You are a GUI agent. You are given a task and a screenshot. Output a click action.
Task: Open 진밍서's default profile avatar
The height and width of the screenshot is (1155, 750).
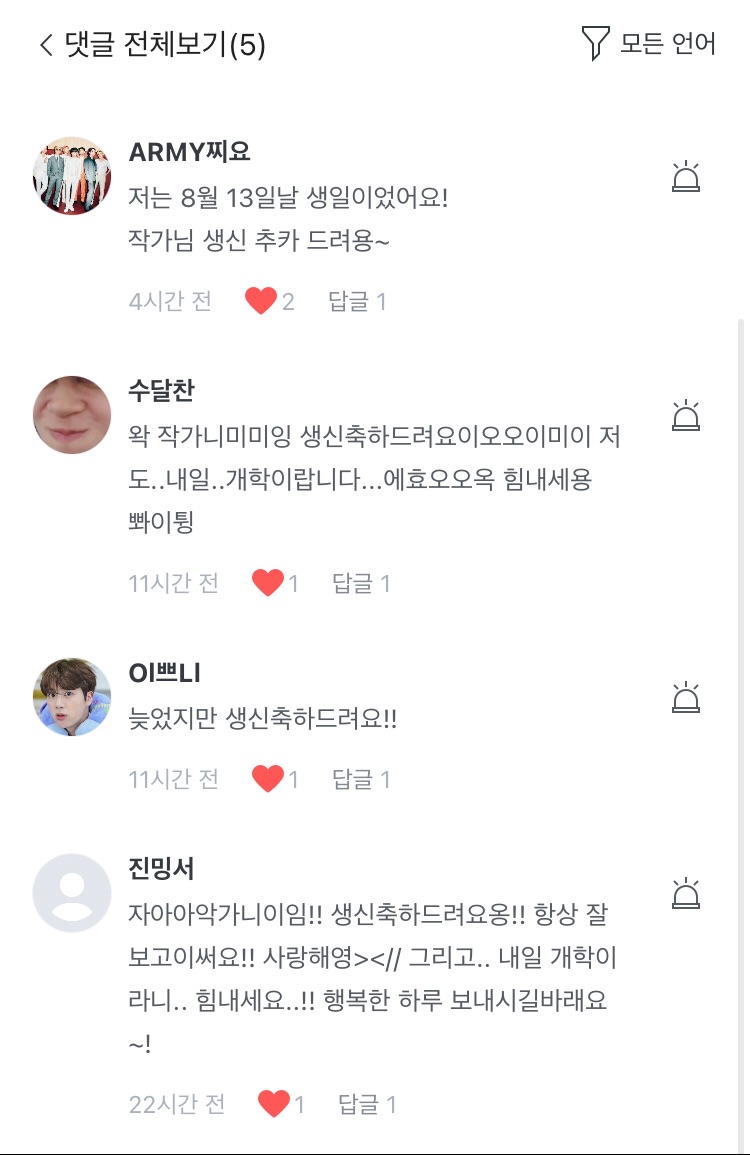tap(72, 892)
